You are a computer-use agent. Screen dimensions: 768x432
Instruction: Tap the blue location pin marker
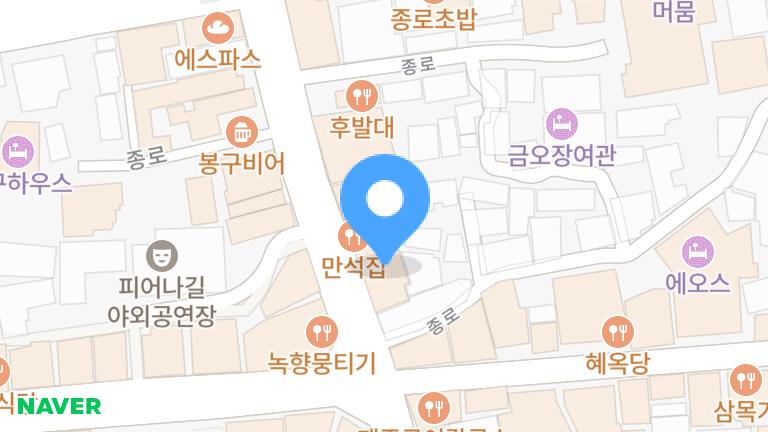(x=385, y=200)
